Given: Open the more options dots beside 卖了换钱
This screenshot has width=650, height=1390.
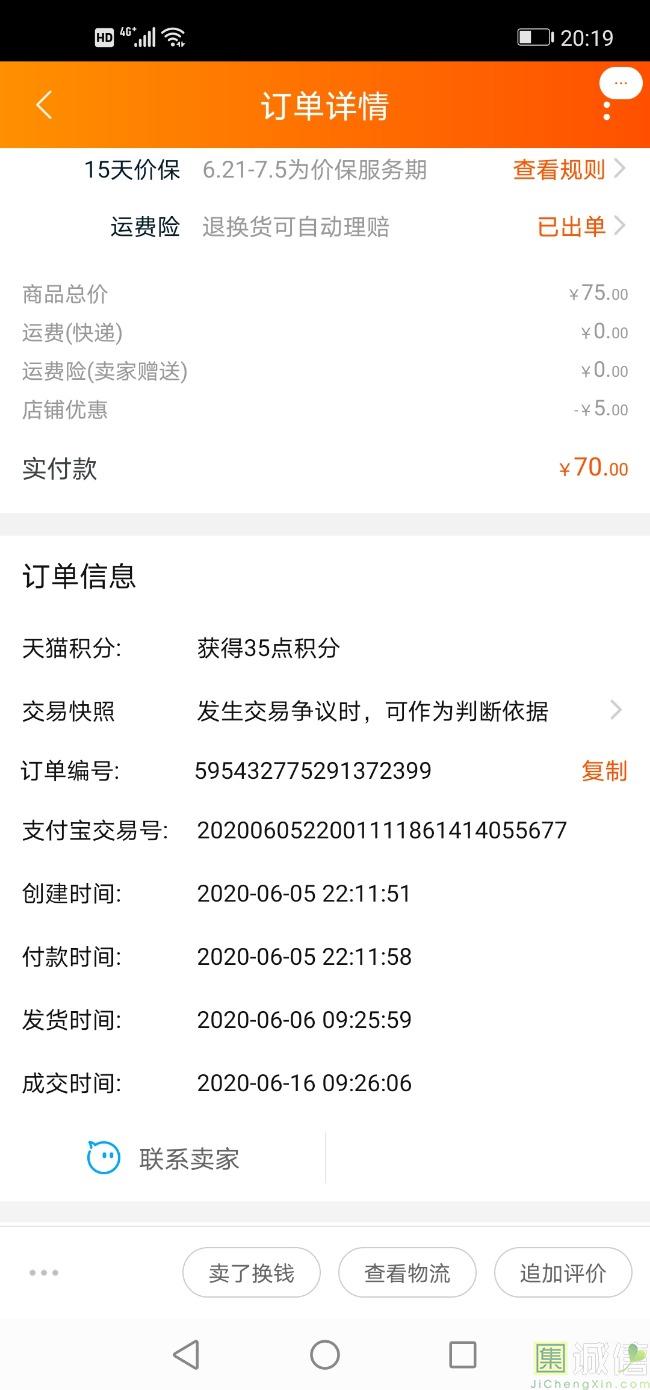Looking at the screenshot, I should [44, 1273].
